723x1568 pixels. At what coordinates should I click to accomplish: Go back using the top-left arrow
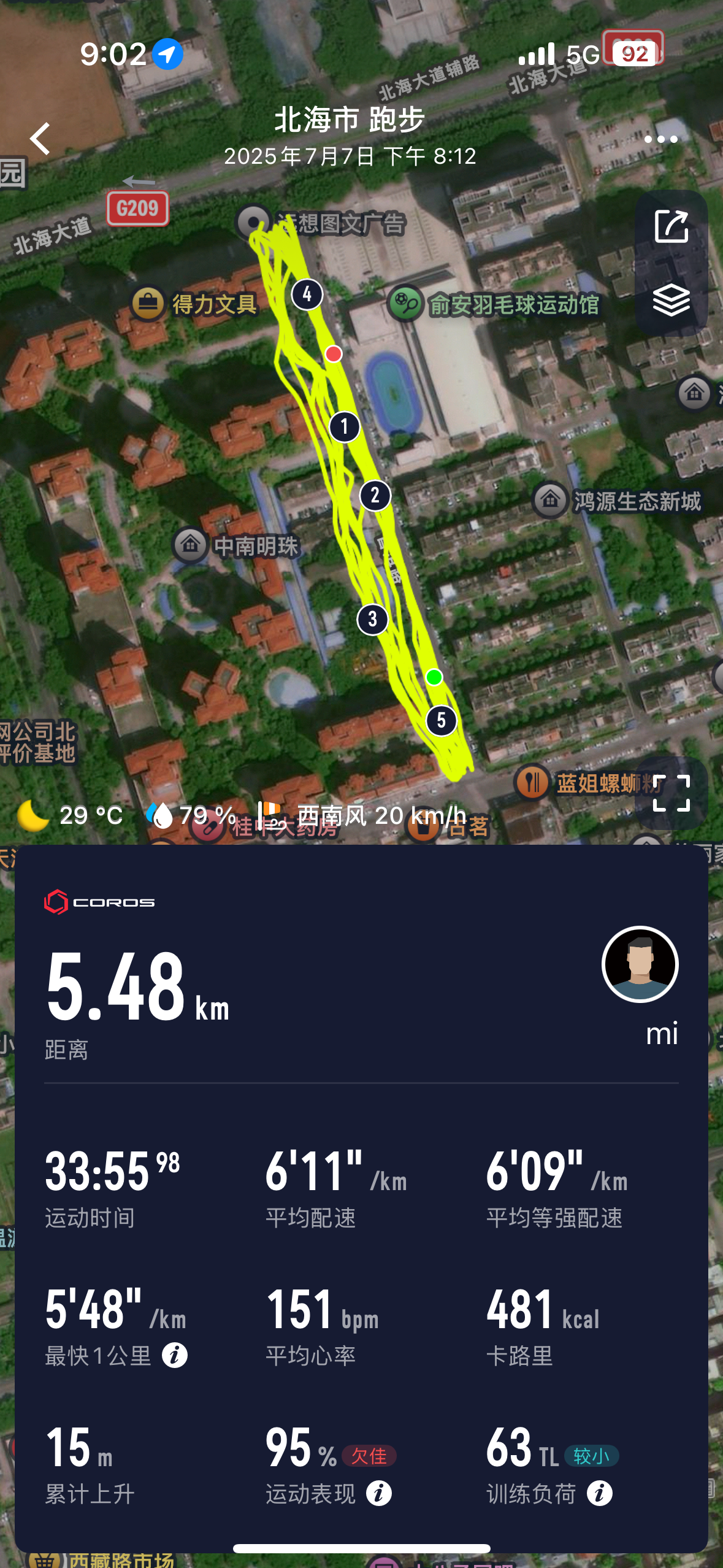[x=40, y=139]
